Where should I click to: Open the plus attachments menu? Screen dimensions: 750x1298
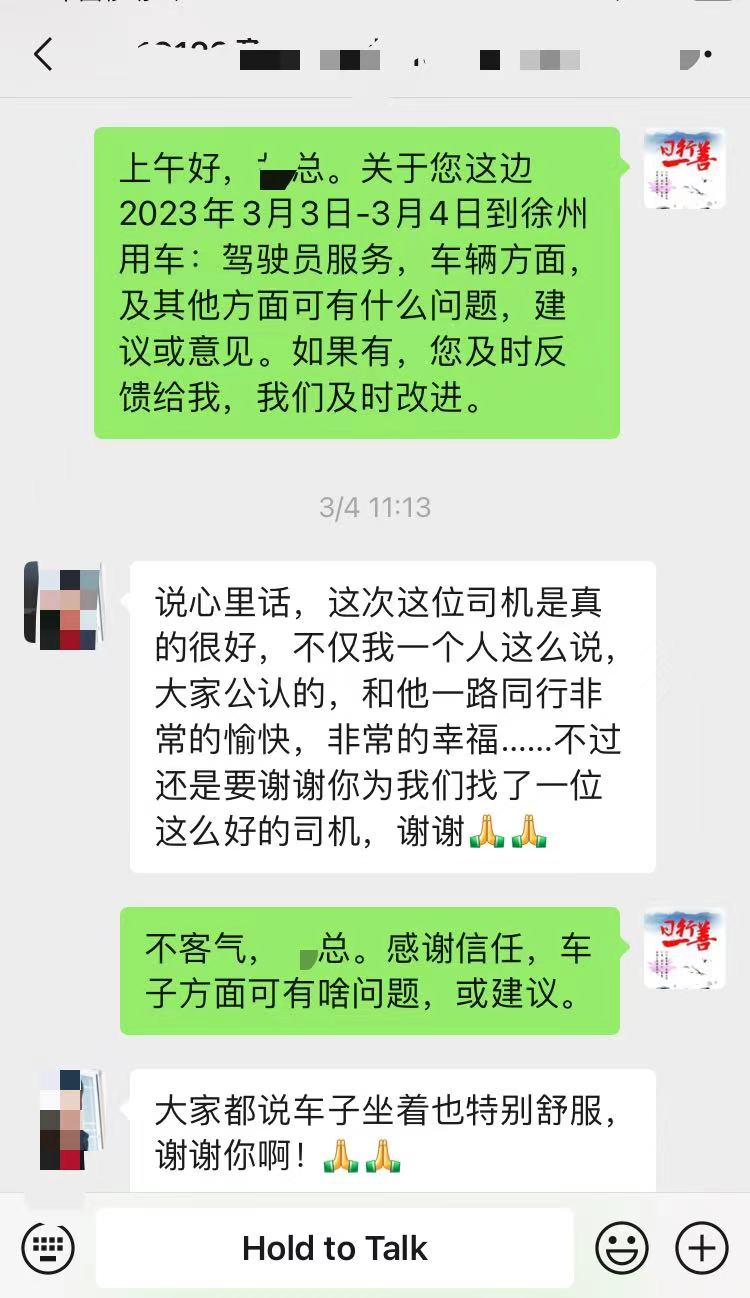pyautogui.click(x=702, y=1248)
